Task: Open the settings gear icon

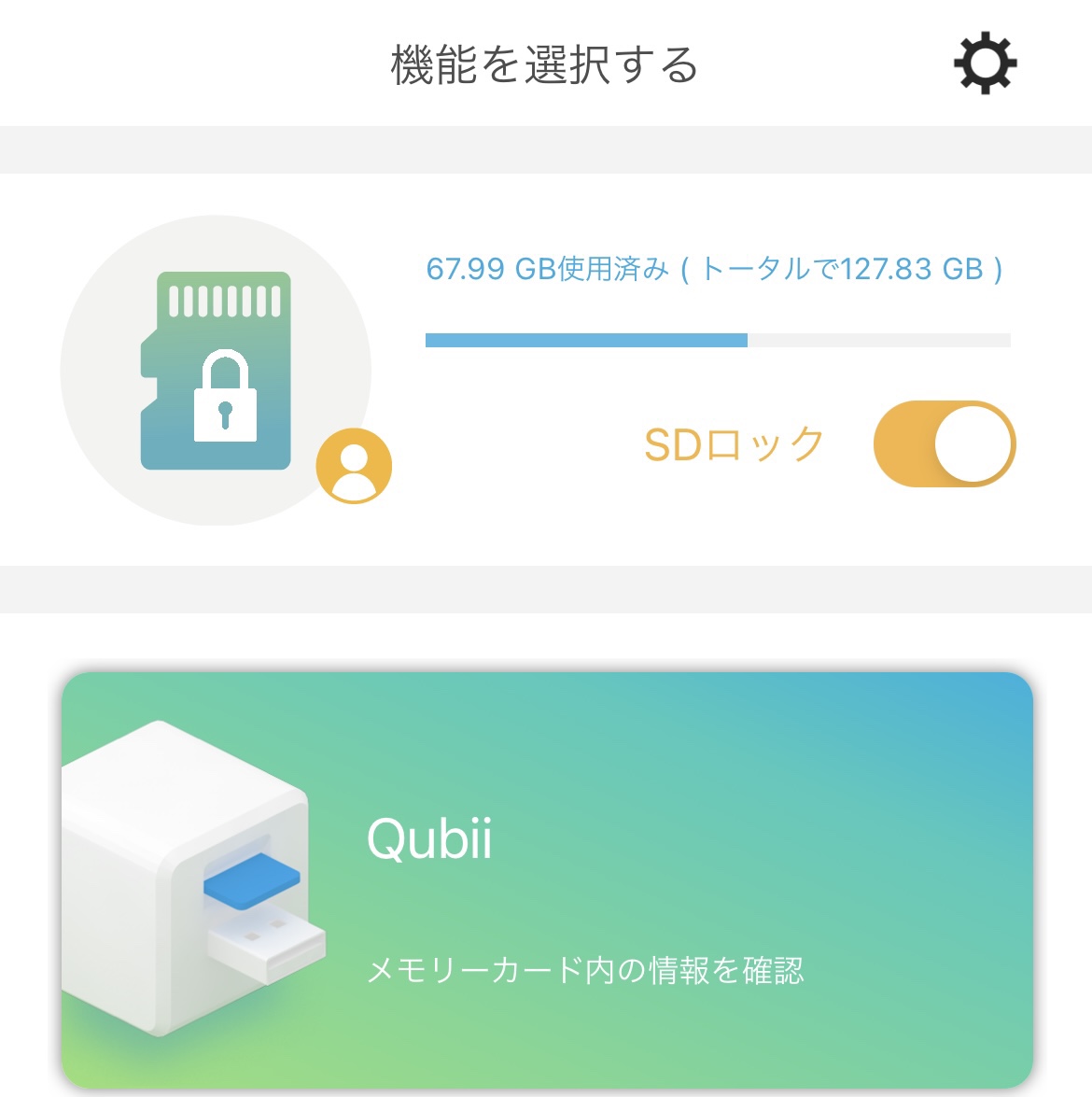Action: tap(985, 64)
